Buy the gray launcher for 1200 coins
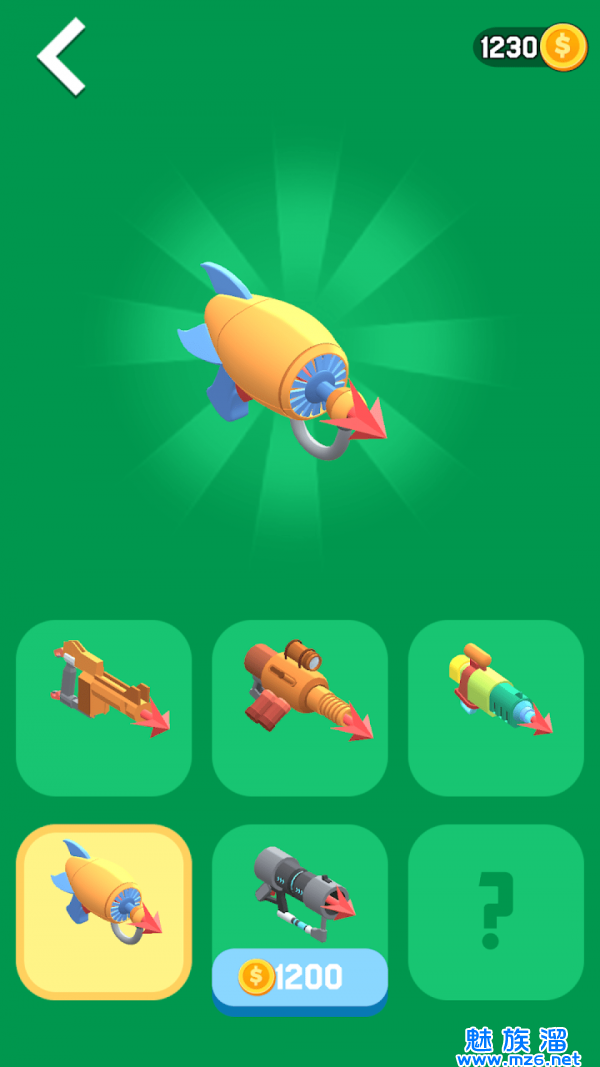 click(300, 977)
